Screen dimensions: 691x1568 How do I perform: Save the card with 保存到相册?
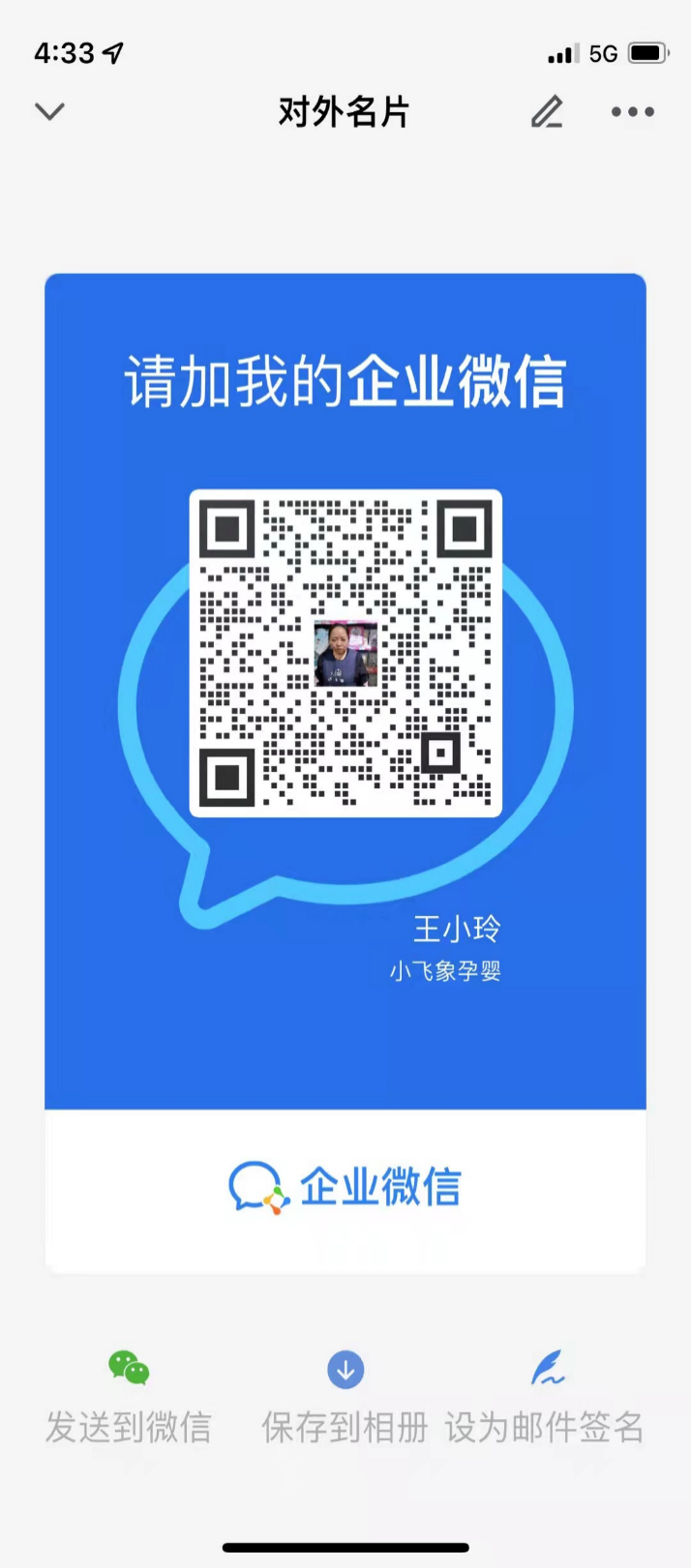(x=345, y=1397)
